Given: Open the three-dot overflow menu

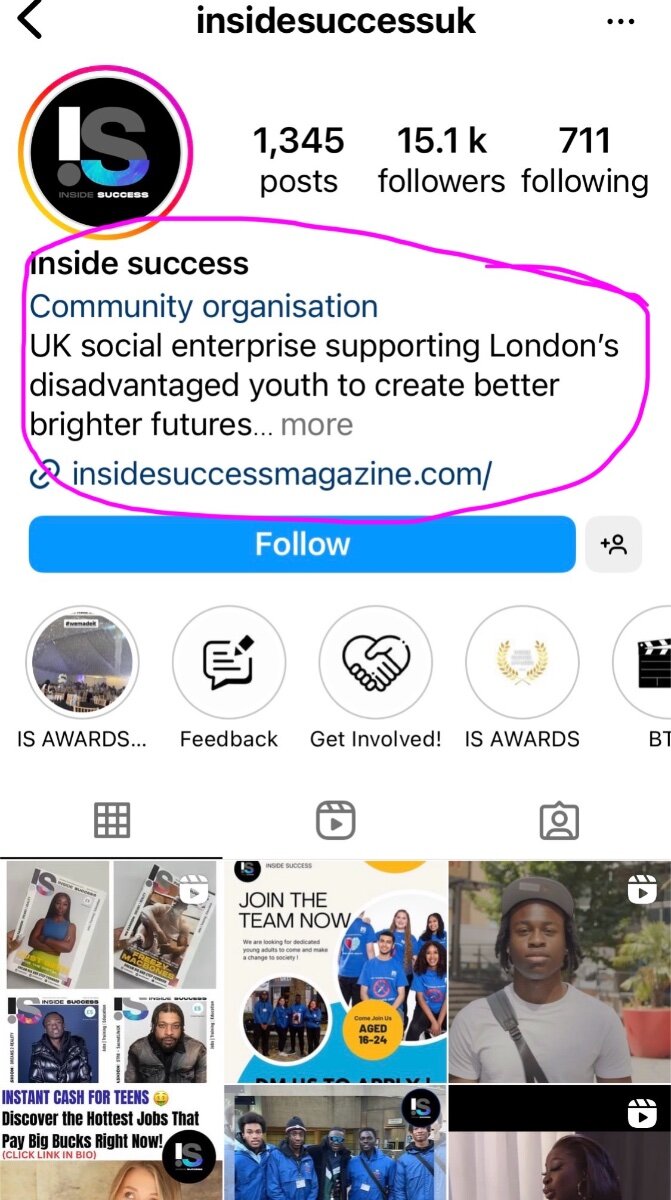Looking at the screenshot, I should (x=621, y=22).
